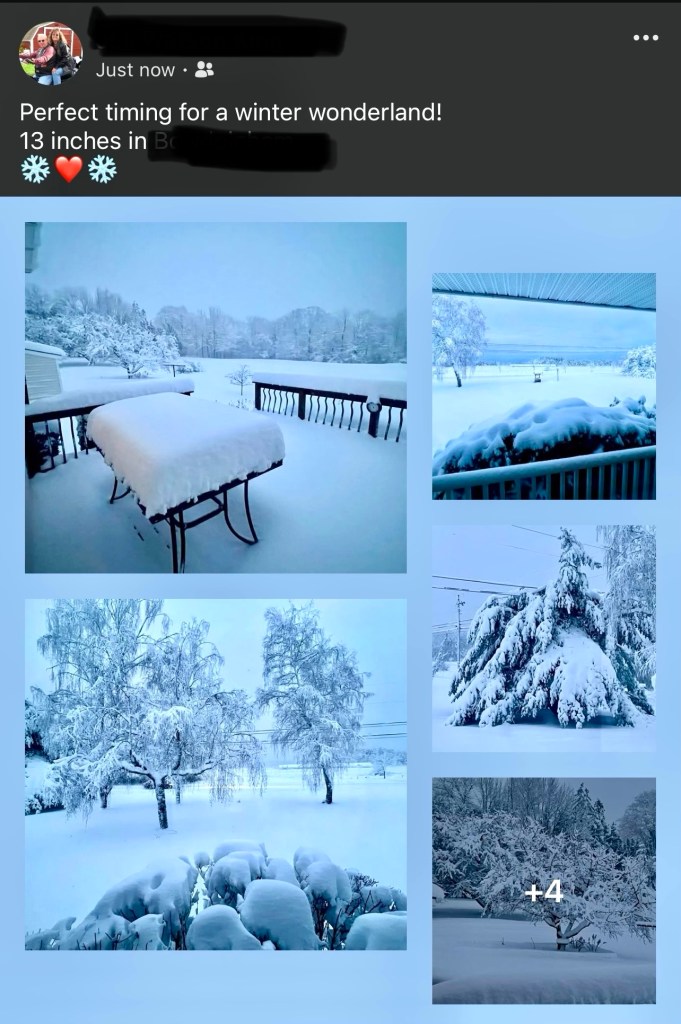View the +4 additional photos tile
681x1024 pixels.
point(544,890)
